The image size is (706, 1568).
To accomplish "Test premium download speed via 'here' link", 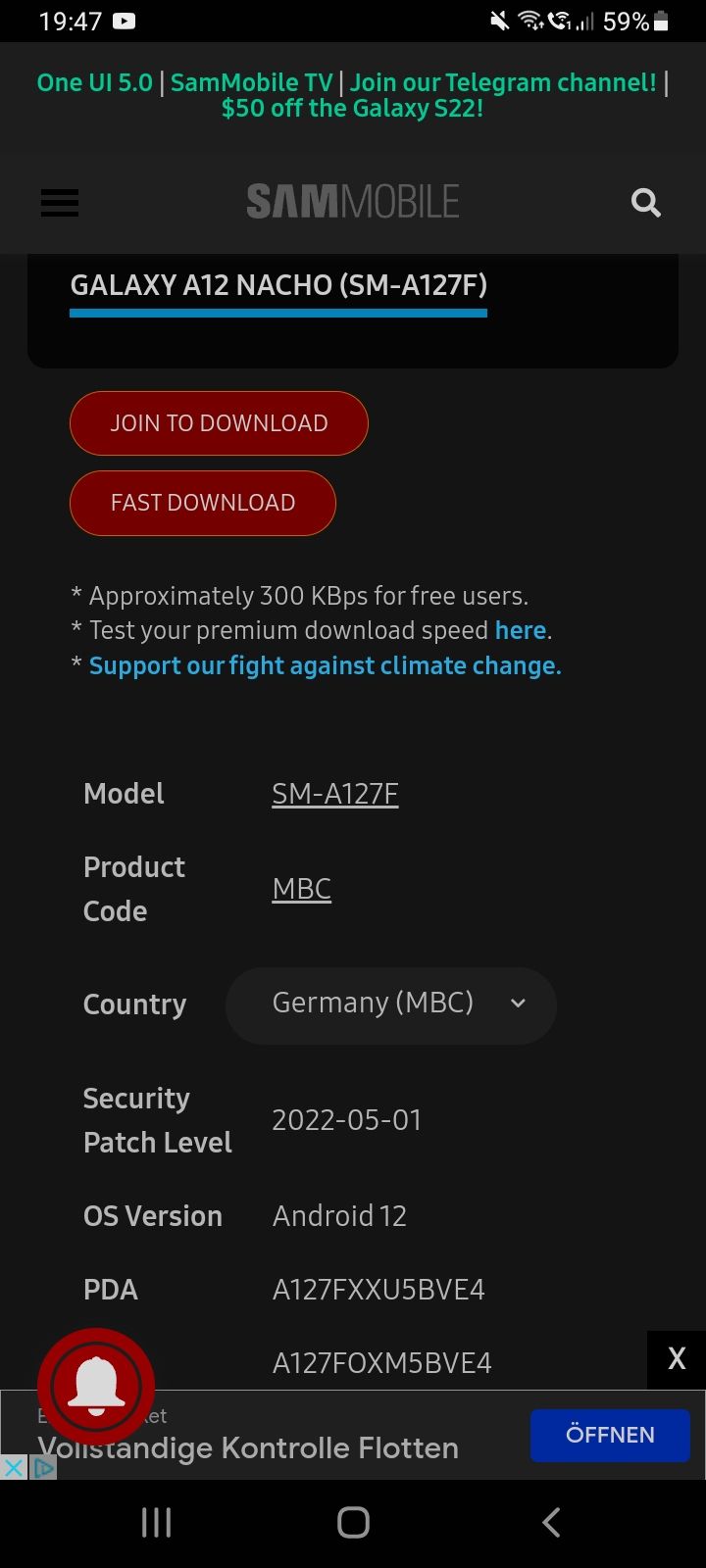I will (x=520, y=630).
